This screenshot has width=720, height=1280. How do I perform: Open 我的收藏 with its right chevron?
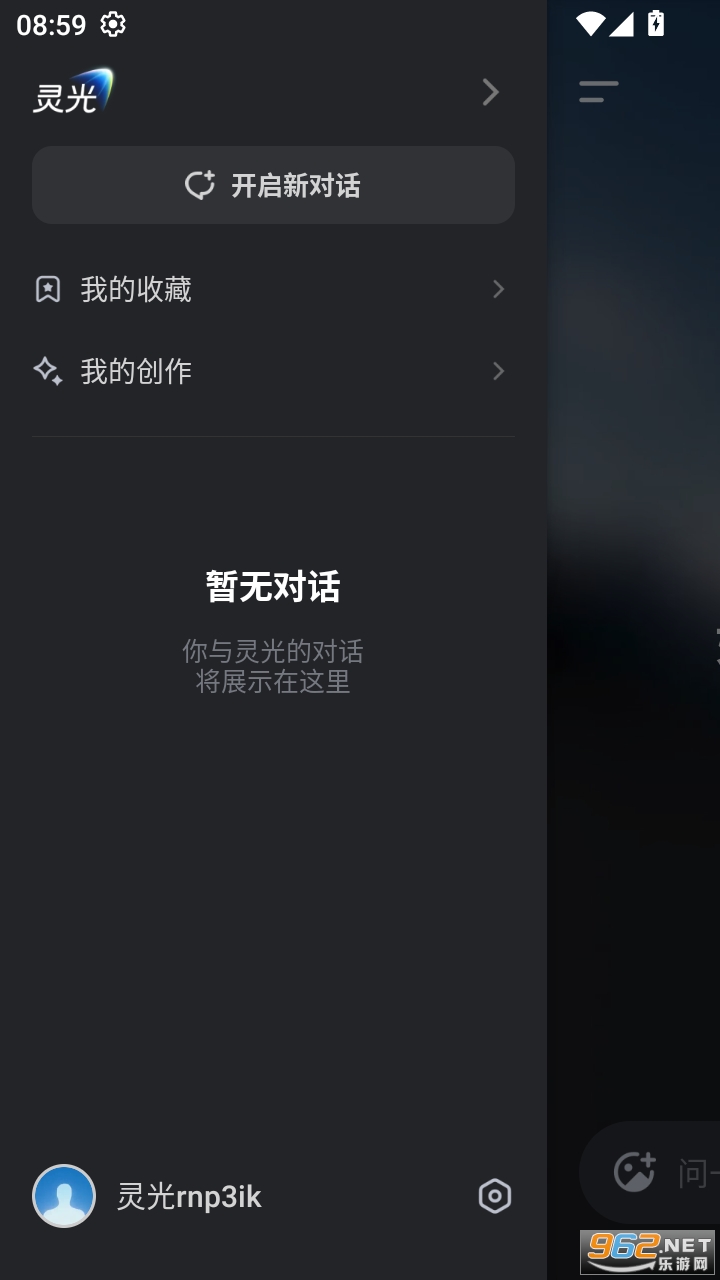click(x=498, y=289)
